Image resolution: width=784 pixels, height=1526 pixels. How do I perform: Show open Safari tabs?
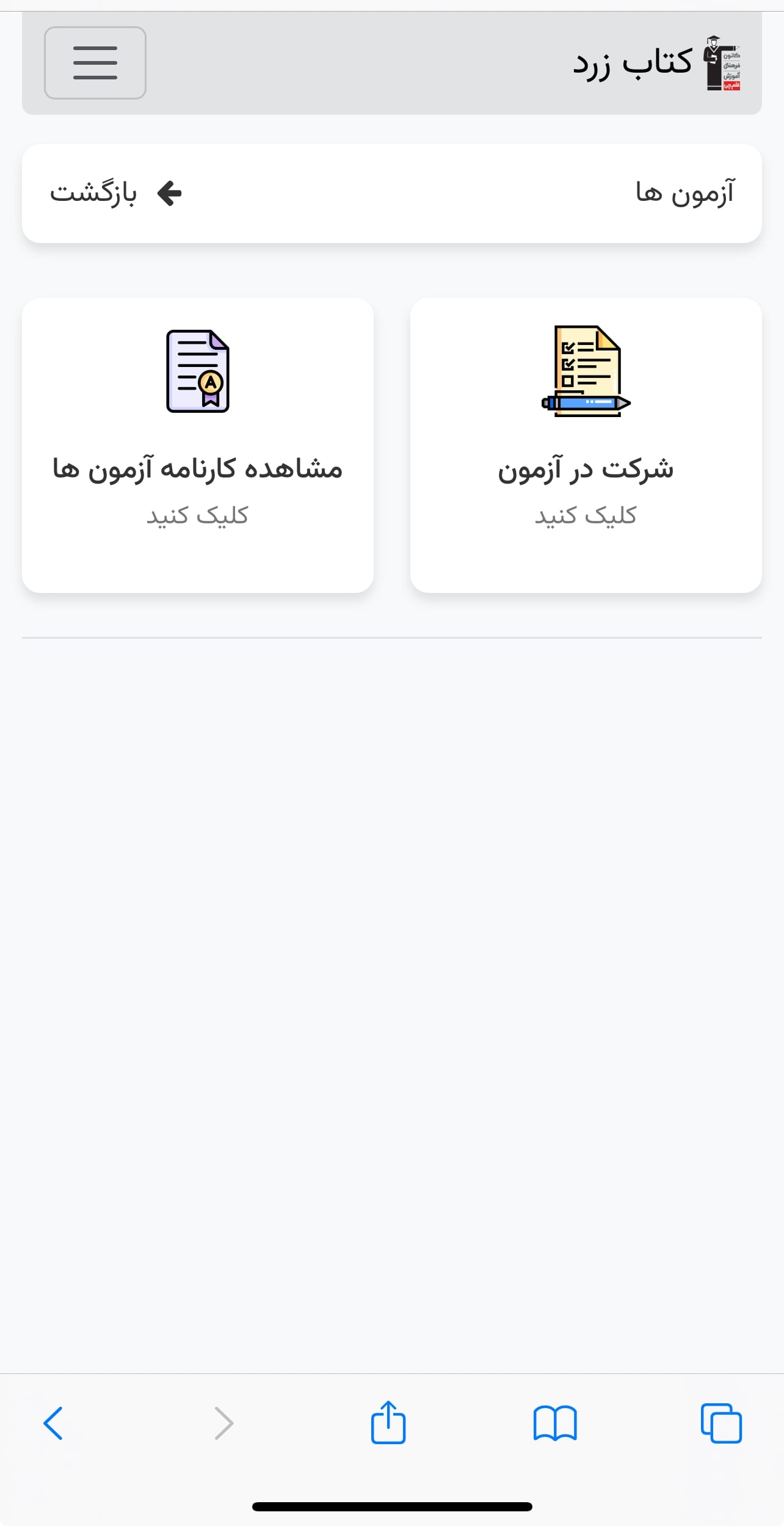click(x=721, y=1423)
